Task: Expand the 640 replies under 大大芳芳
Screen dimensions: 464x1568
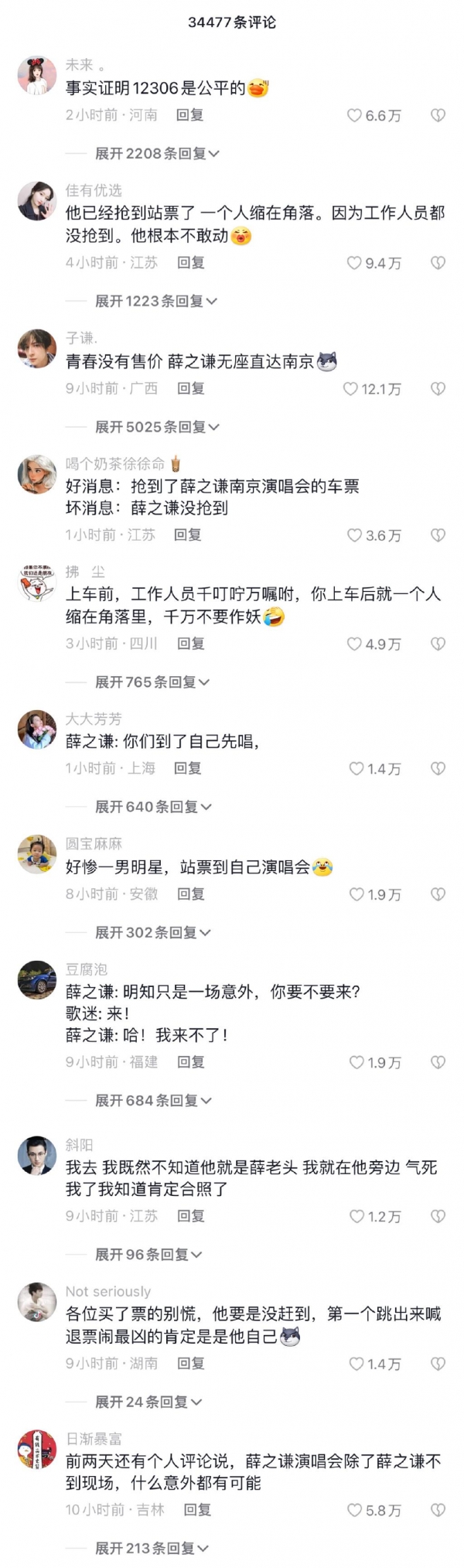Action: (x=153, y=807)
